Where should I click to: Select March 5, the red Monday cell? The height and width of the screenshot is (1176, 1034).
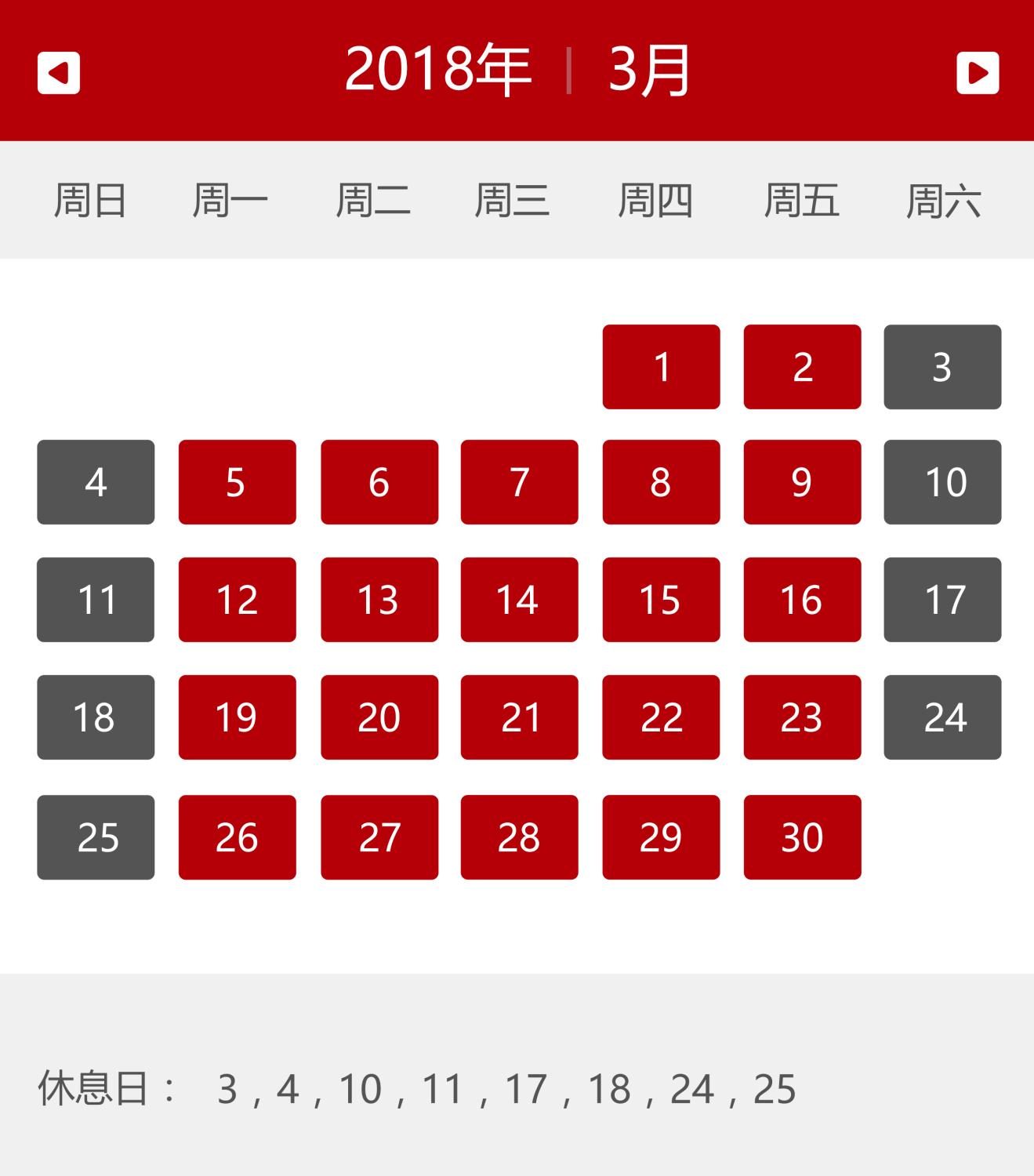click(x=237, y=483)
